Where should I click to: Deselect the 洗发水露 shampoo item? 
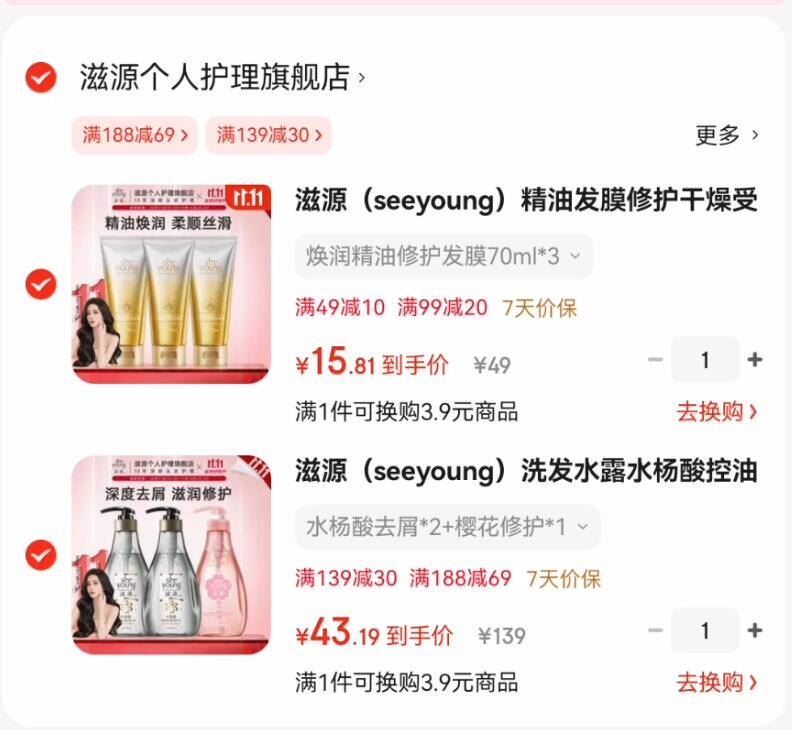41,553
